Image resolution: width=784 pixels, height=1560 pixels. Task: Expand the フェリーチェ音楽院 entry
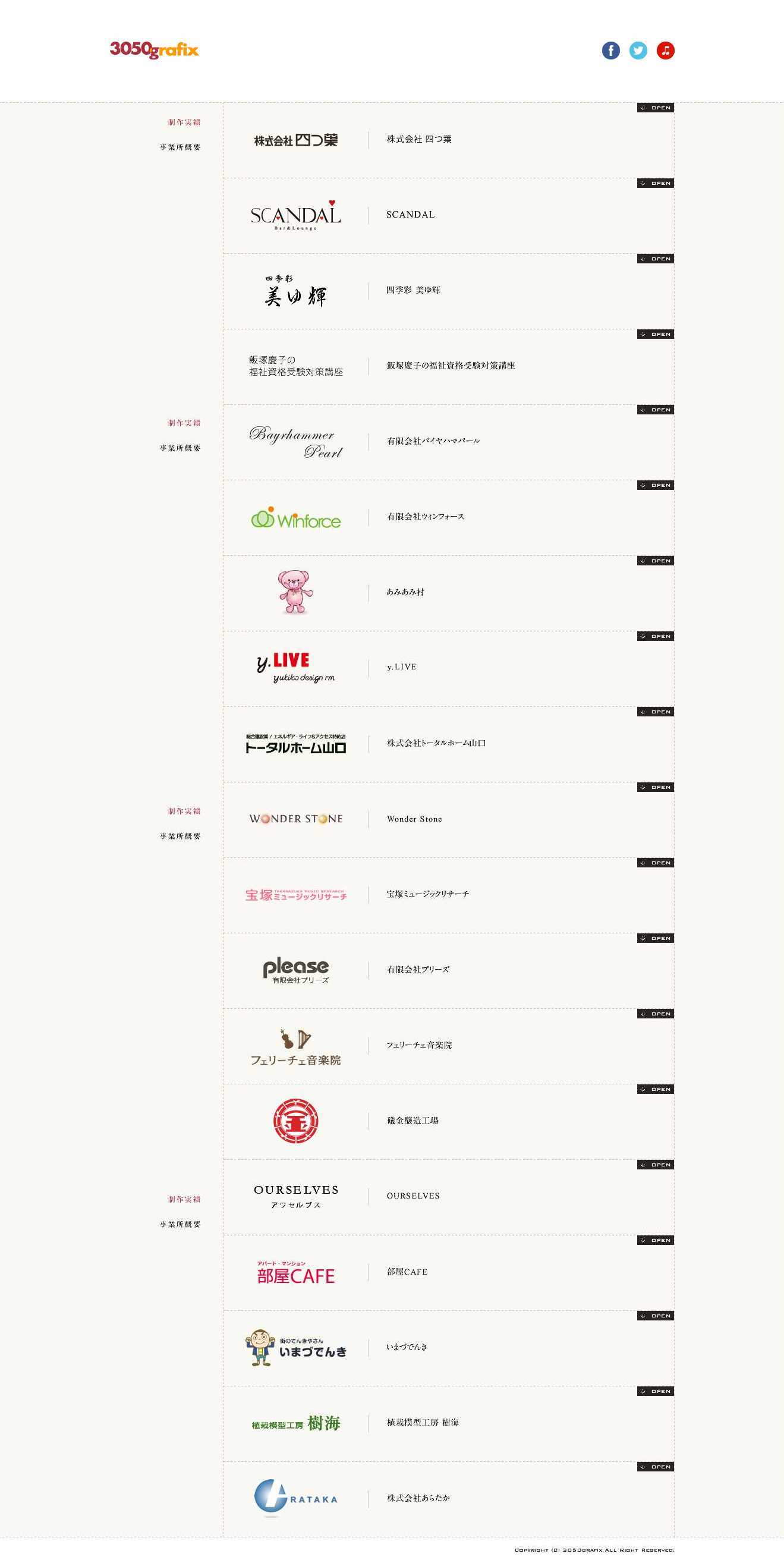[655, 1014]
